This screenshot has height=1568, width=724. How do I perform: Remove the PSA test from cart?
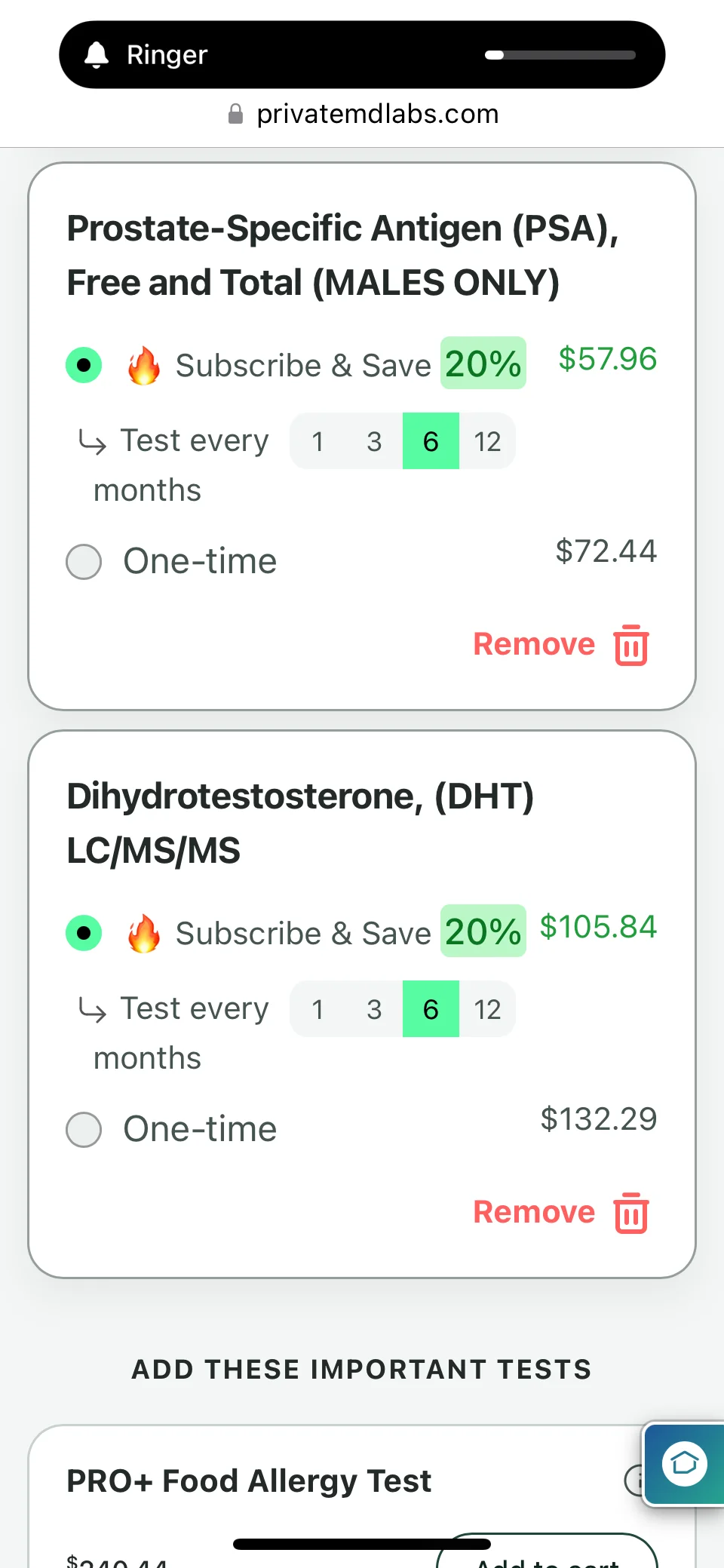click(561, 645)
